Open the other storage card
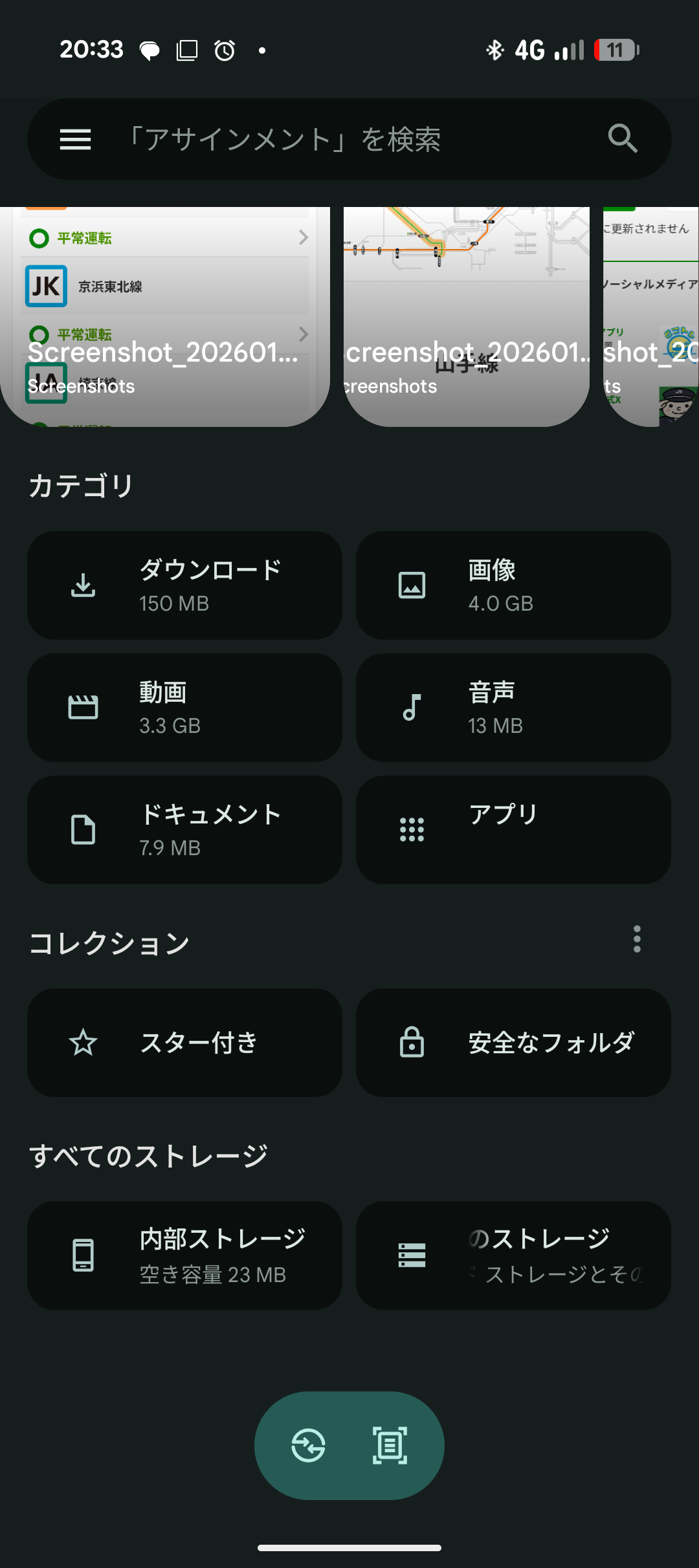Viewport: 699px width, 1568px height. click(x=513, y=1256)
